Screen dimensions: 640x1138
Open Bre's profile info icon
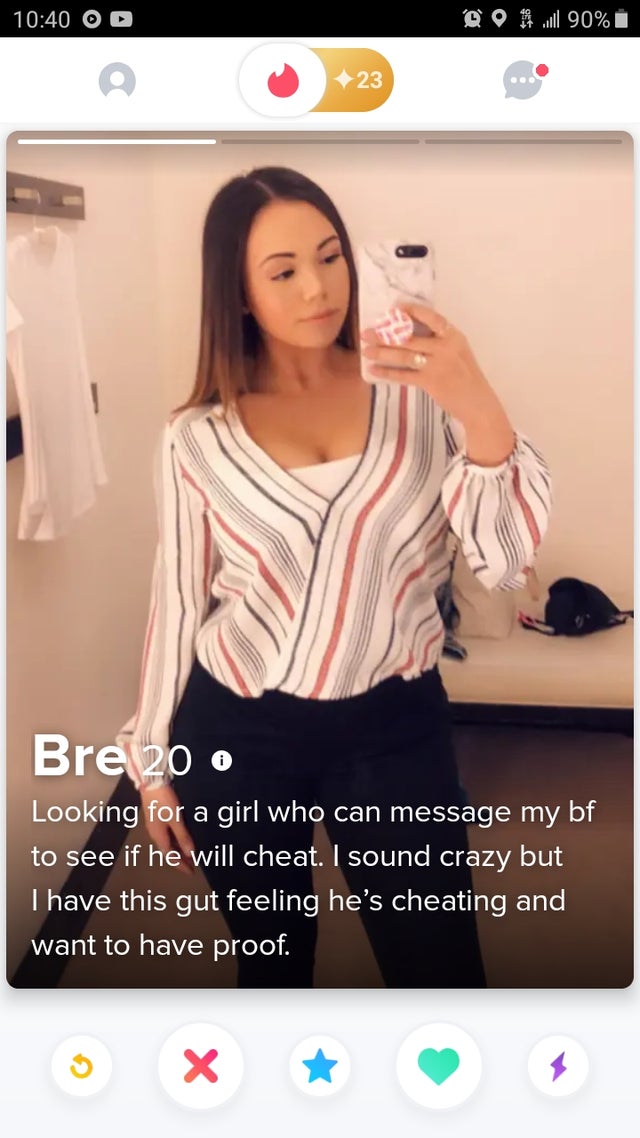pos(222,762)
